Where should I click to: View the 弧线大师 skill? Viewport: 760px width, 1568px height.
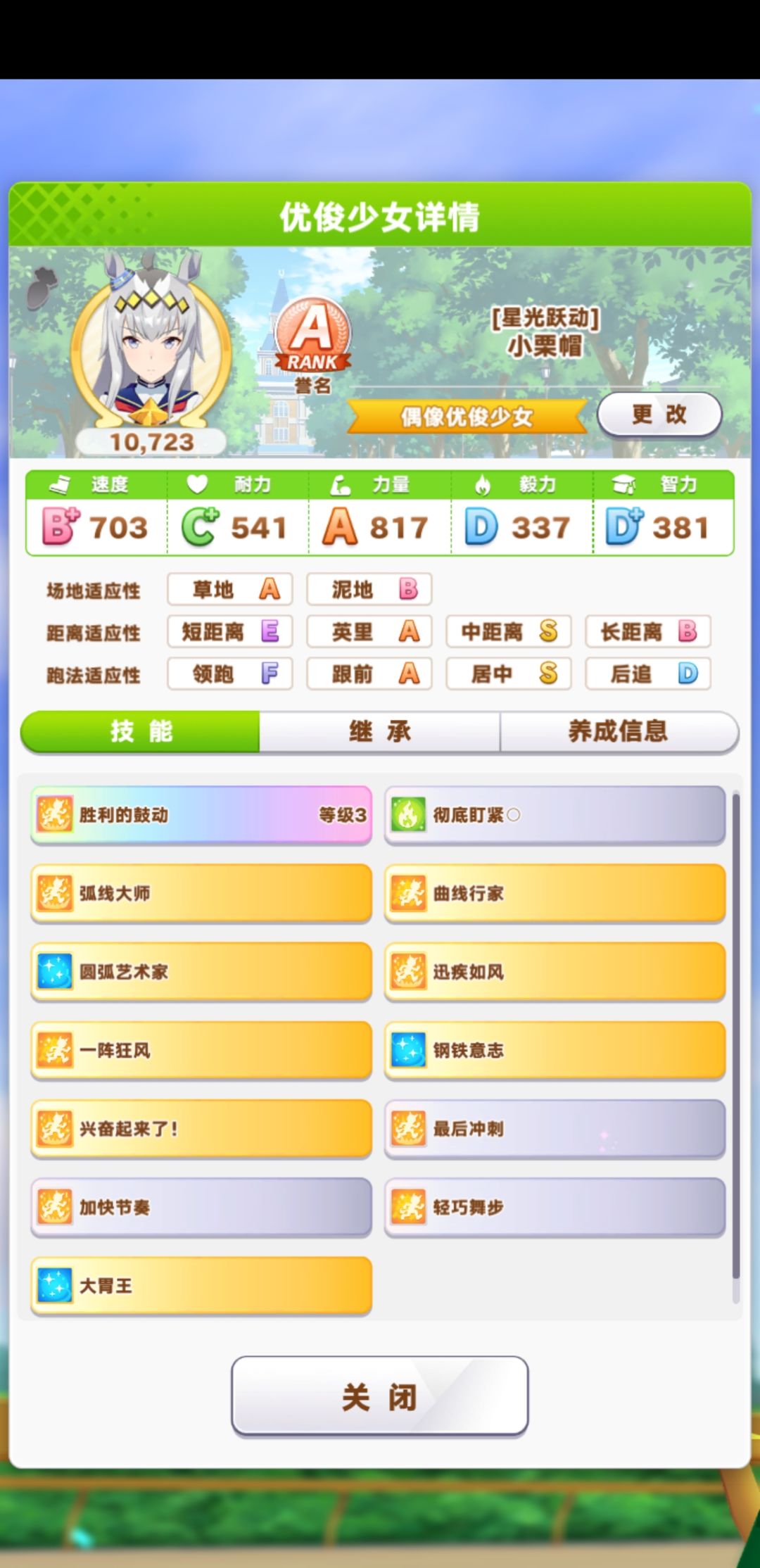(201, 893)
